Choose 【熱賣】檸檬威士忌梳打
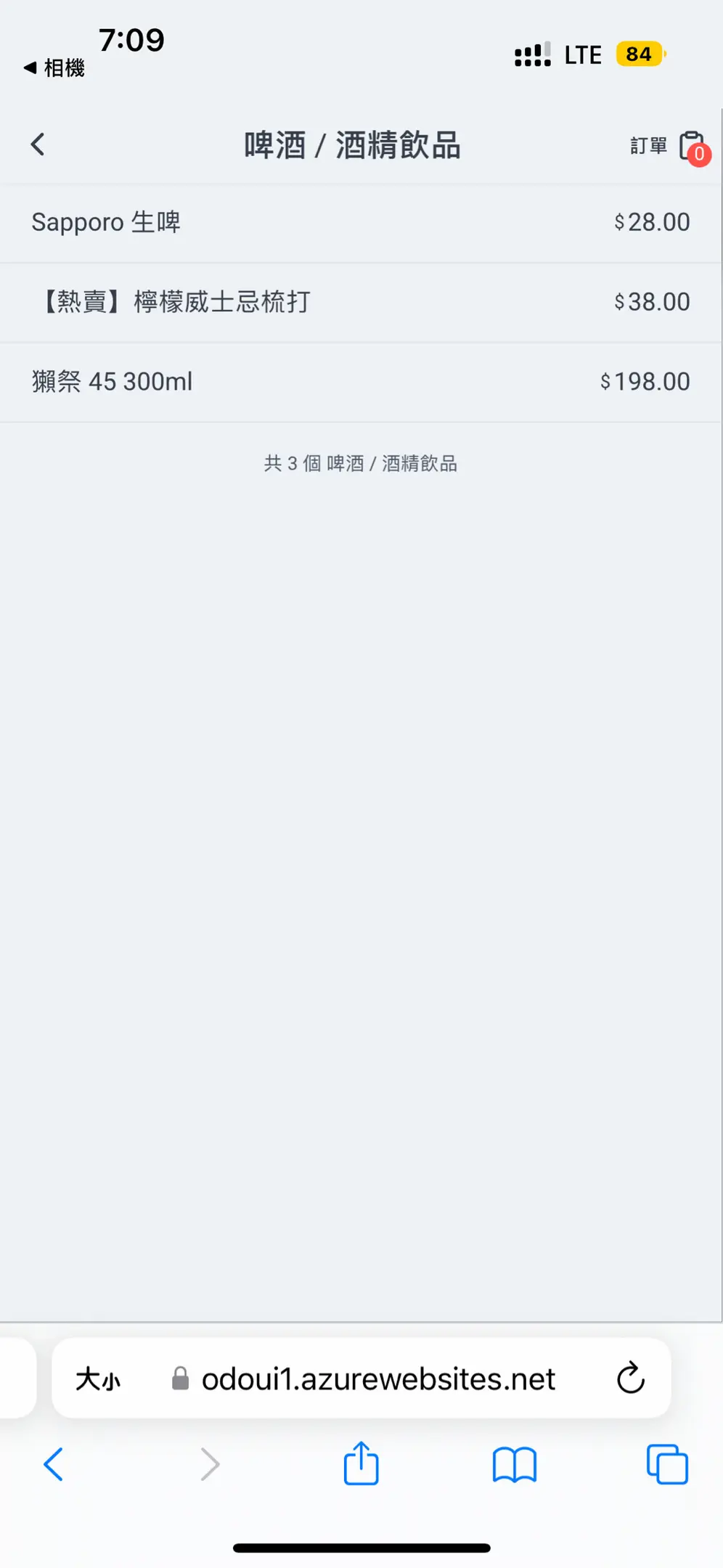 pyautogui.click(x=360, y=302)
